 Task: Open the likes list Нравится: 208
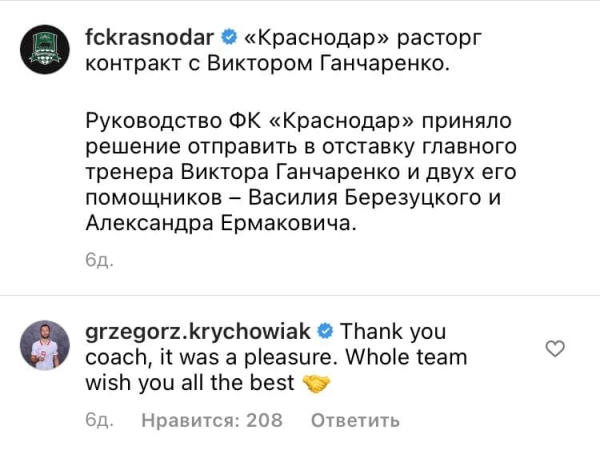[211, 420]
